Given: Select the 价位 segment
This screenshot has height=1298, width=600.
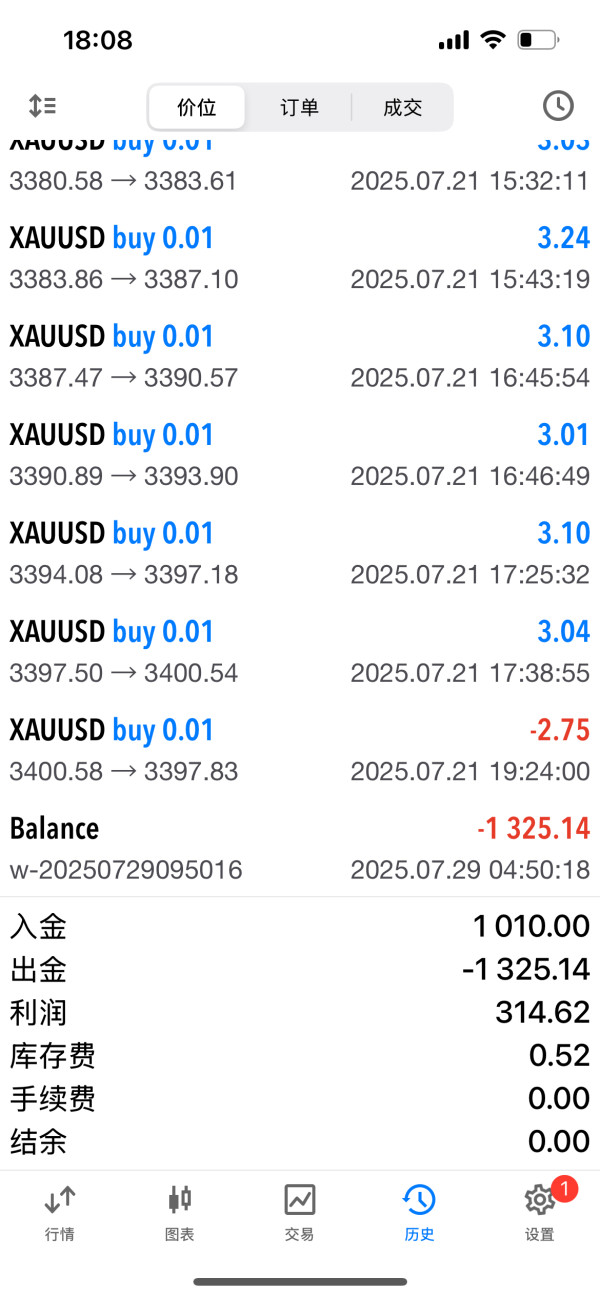Looking at the screenshot, I should [197, 108].
